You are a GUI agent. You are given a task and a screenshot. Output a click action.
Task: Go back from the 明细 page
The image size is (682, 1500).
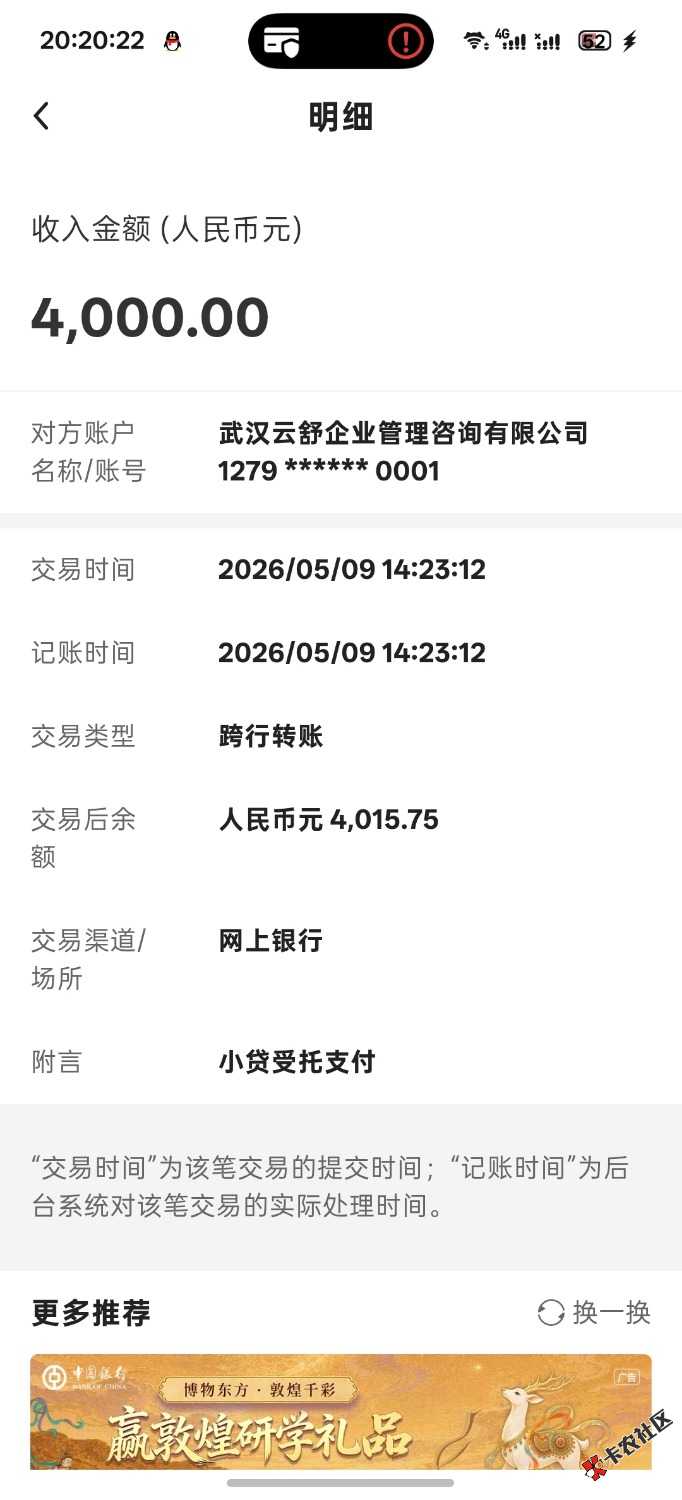(x=41, y=117)
